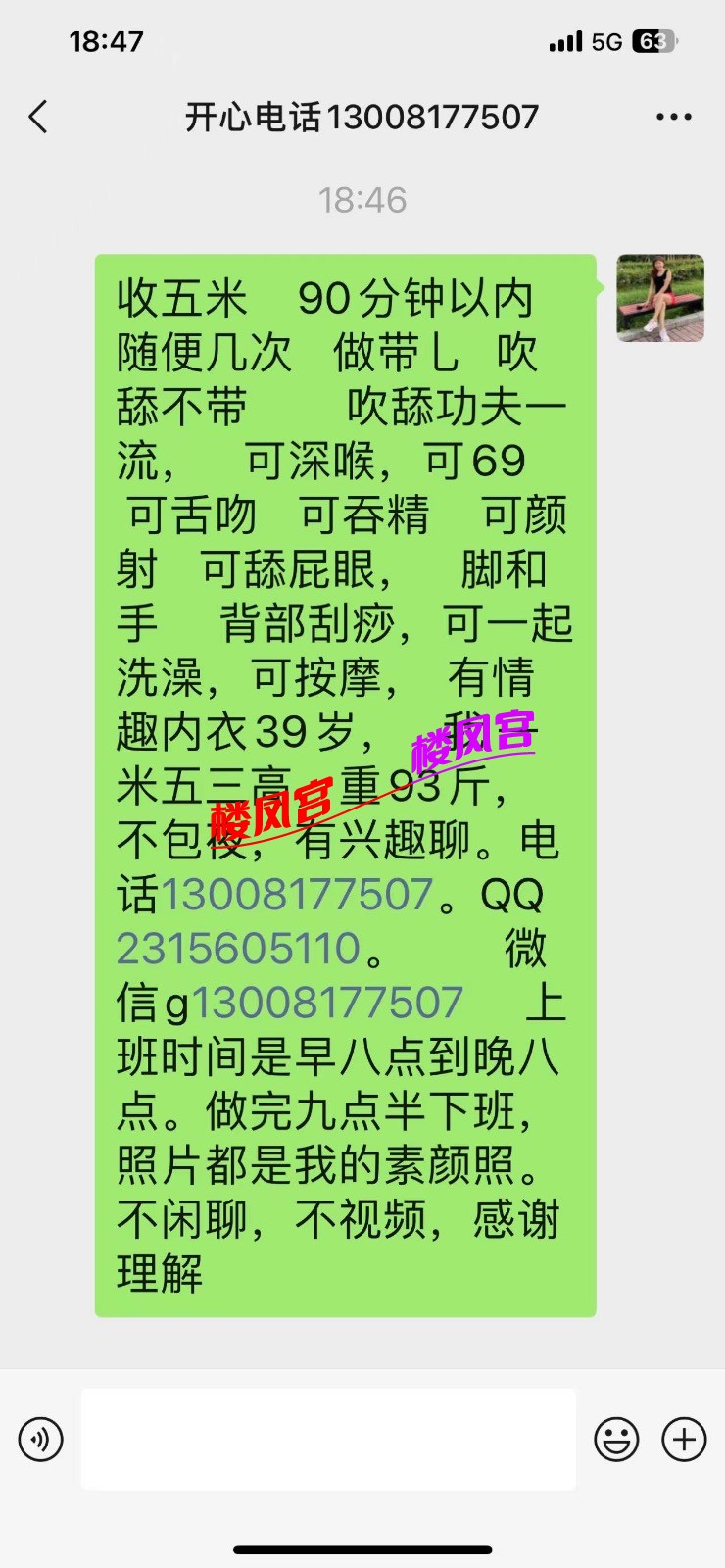725x1568 pixels.
Task: Switch to voice message input
Action: coord(41,1439)
